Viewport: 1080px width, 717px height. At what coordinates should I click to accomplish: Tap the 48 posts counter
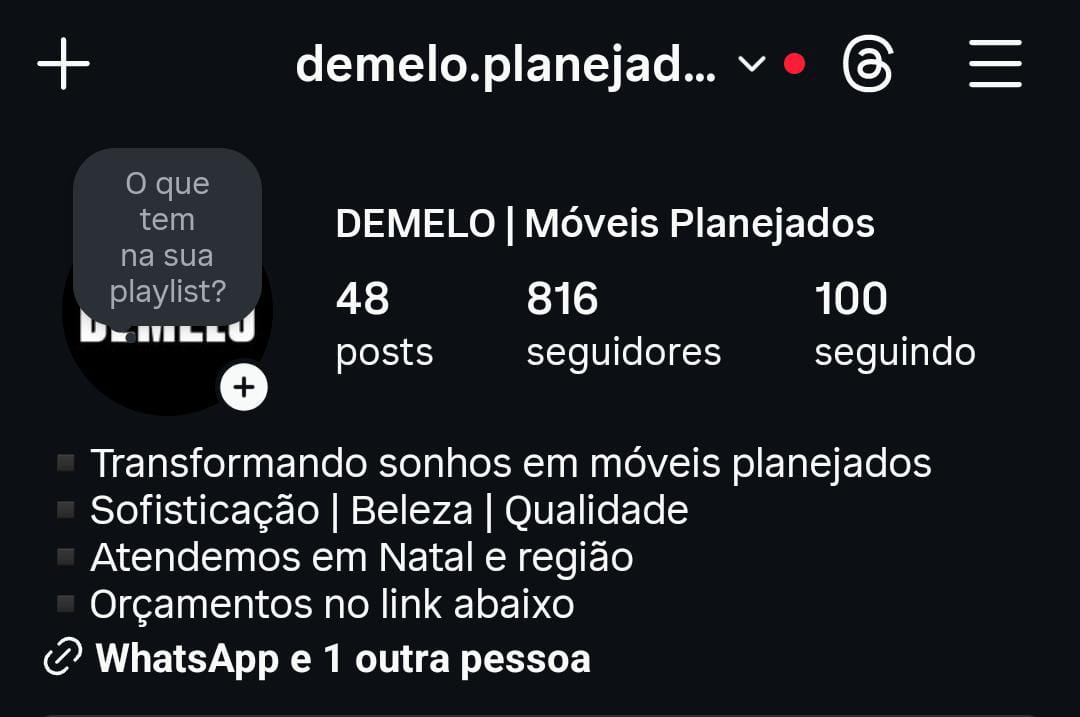click(384, 324)
